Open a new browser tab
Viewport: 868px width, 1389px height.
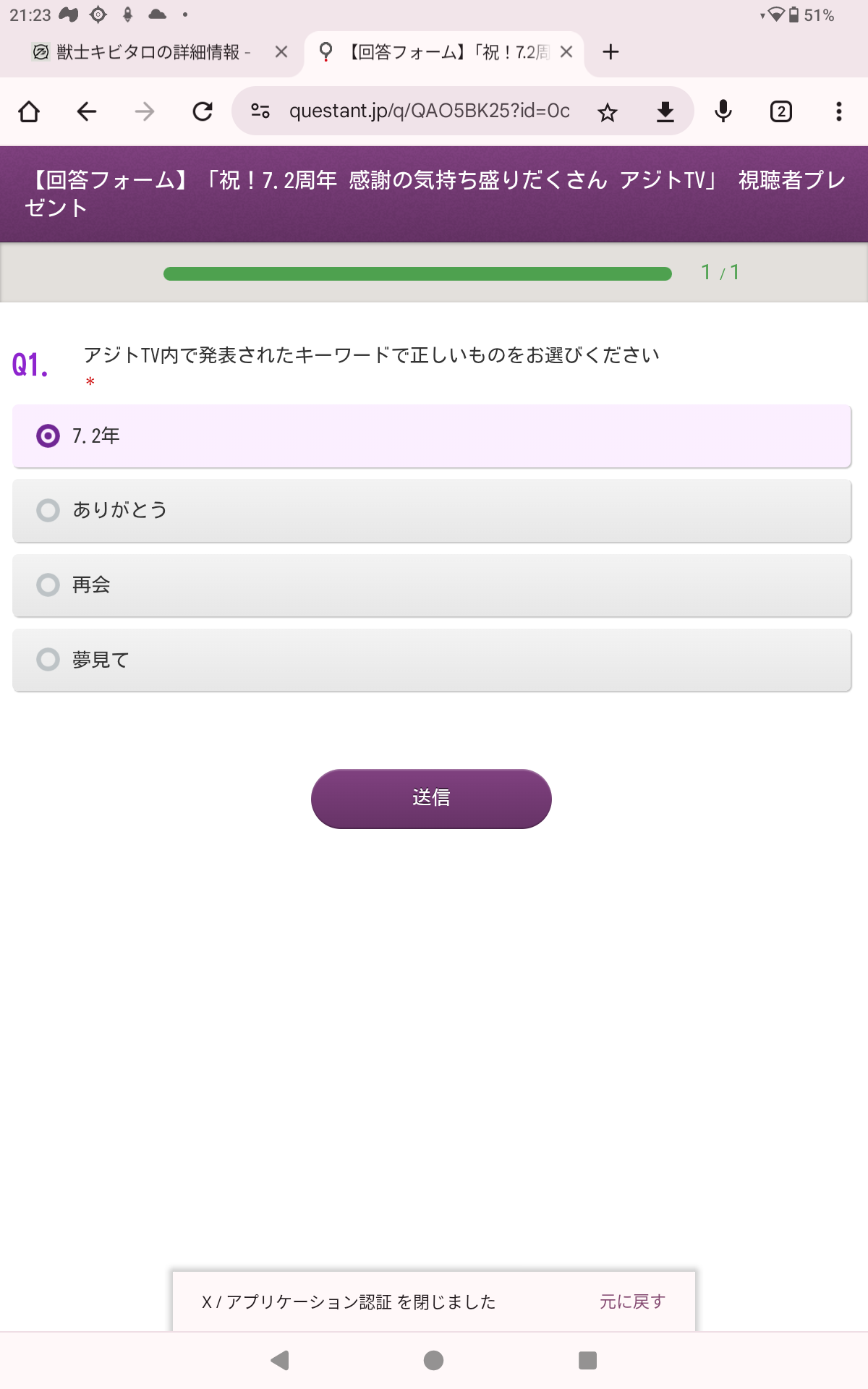[x=611, y=52]
